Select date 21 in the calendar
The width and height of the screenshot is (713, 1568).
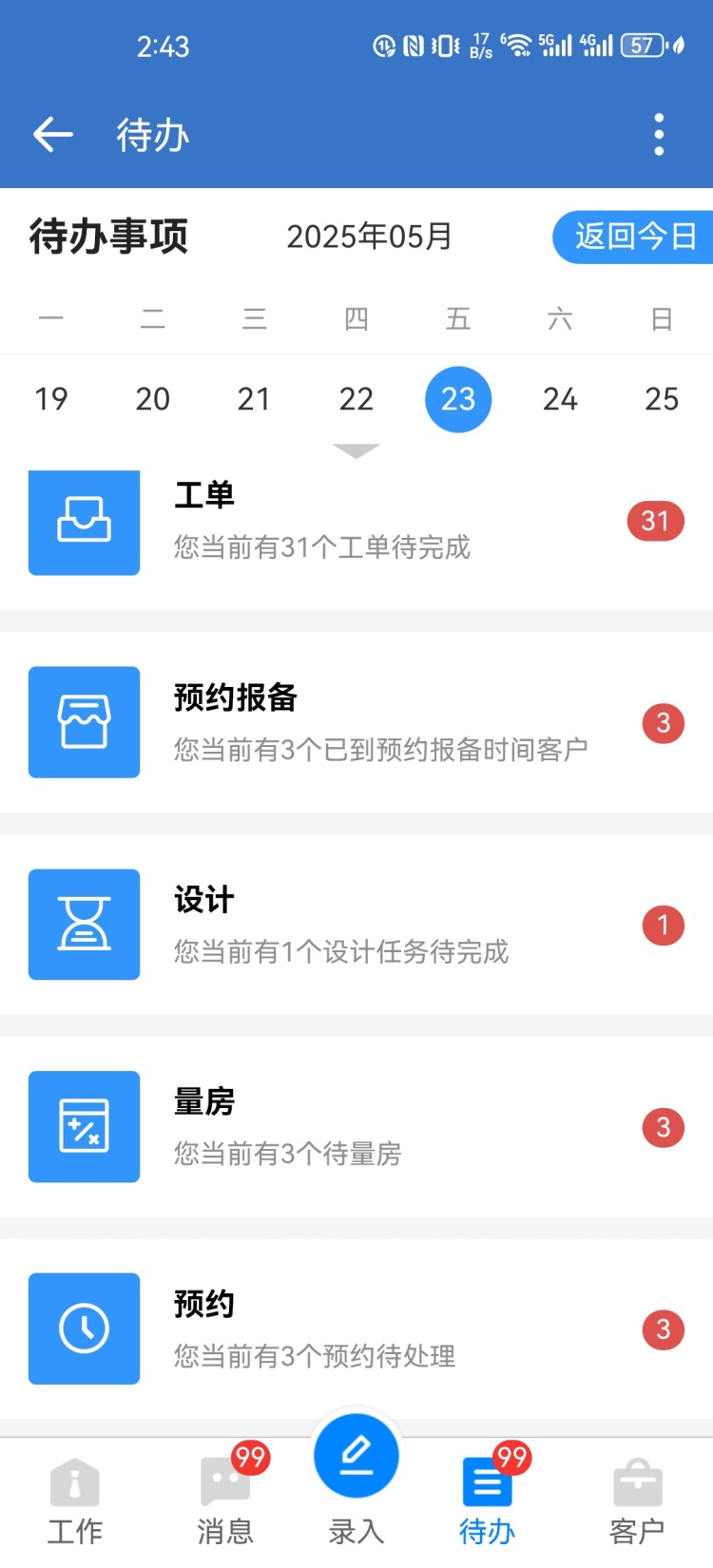[255, 399]
